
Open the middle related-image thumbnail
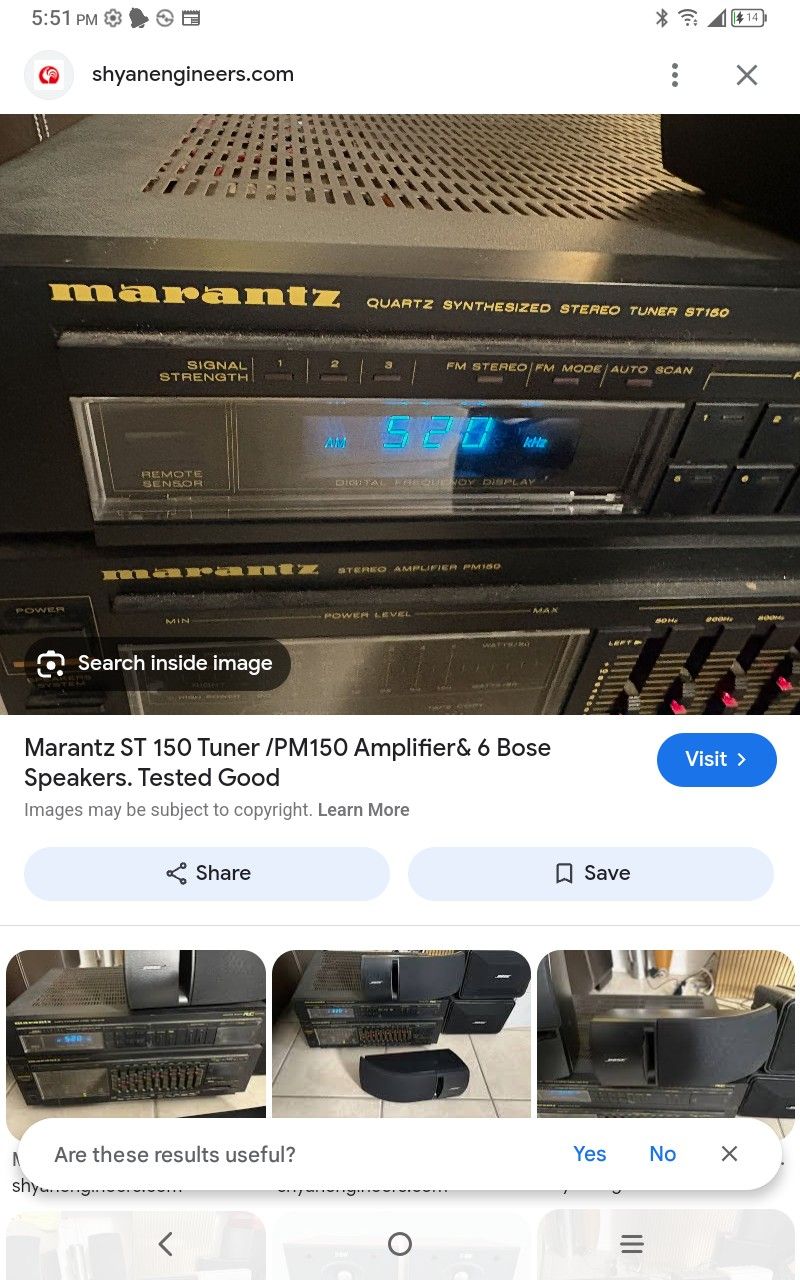click(400, 1033)
